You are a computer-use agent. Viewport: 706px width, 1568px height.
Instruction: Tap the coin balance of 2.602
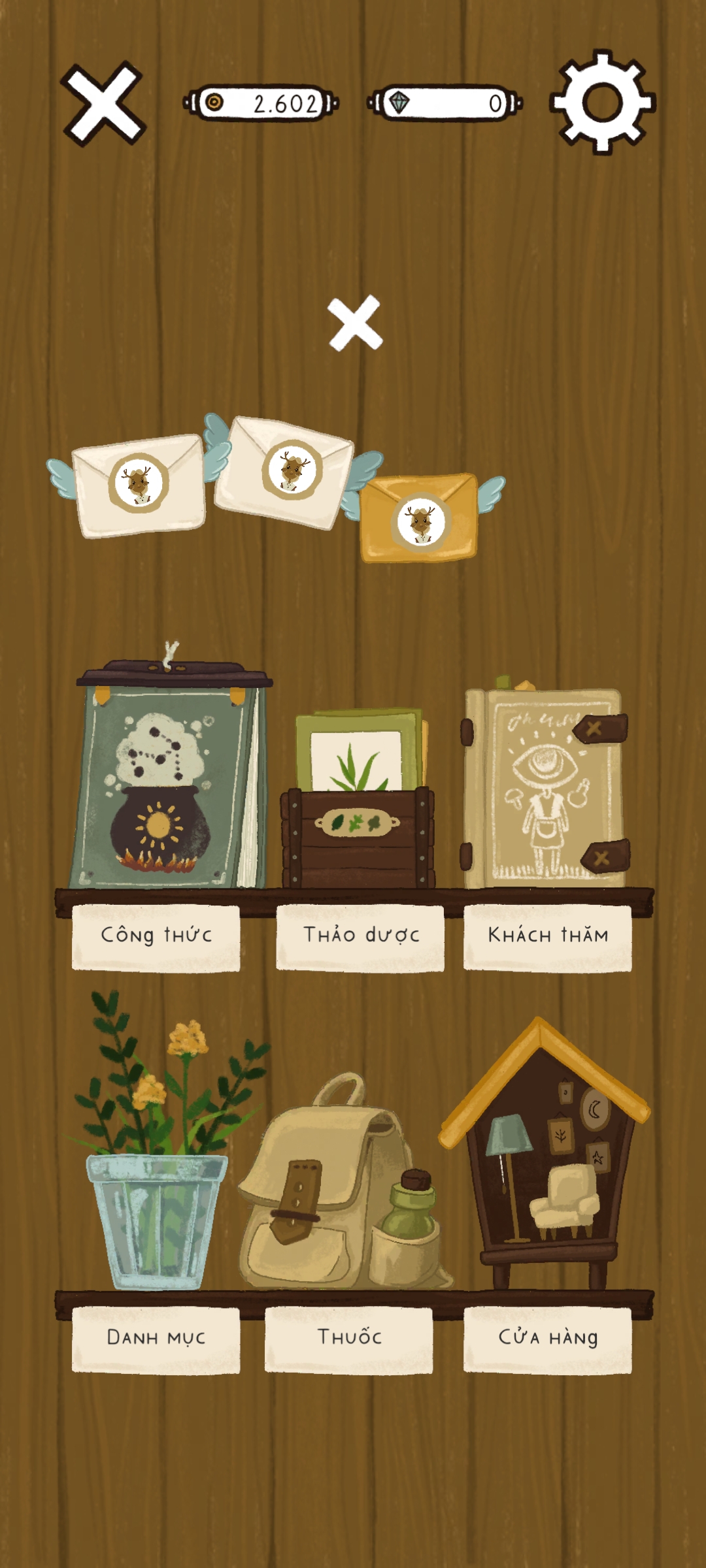261,103
